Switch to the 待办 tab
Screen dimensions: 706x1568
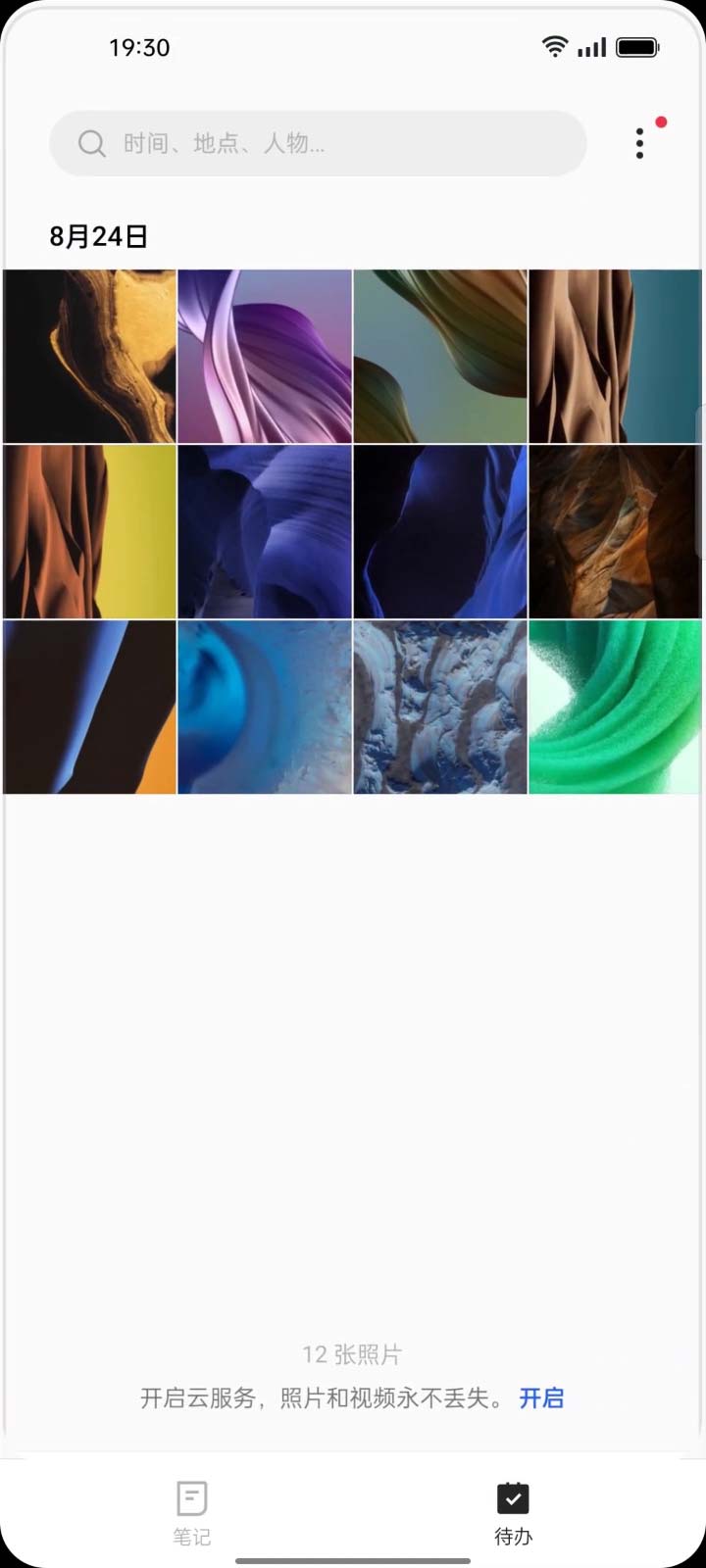[513, 1513]
